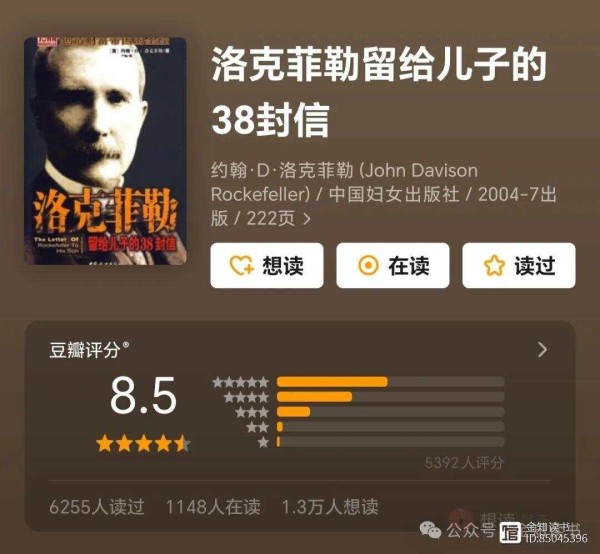
Task: Mark the book as 读过
Action: click(519, 265)
